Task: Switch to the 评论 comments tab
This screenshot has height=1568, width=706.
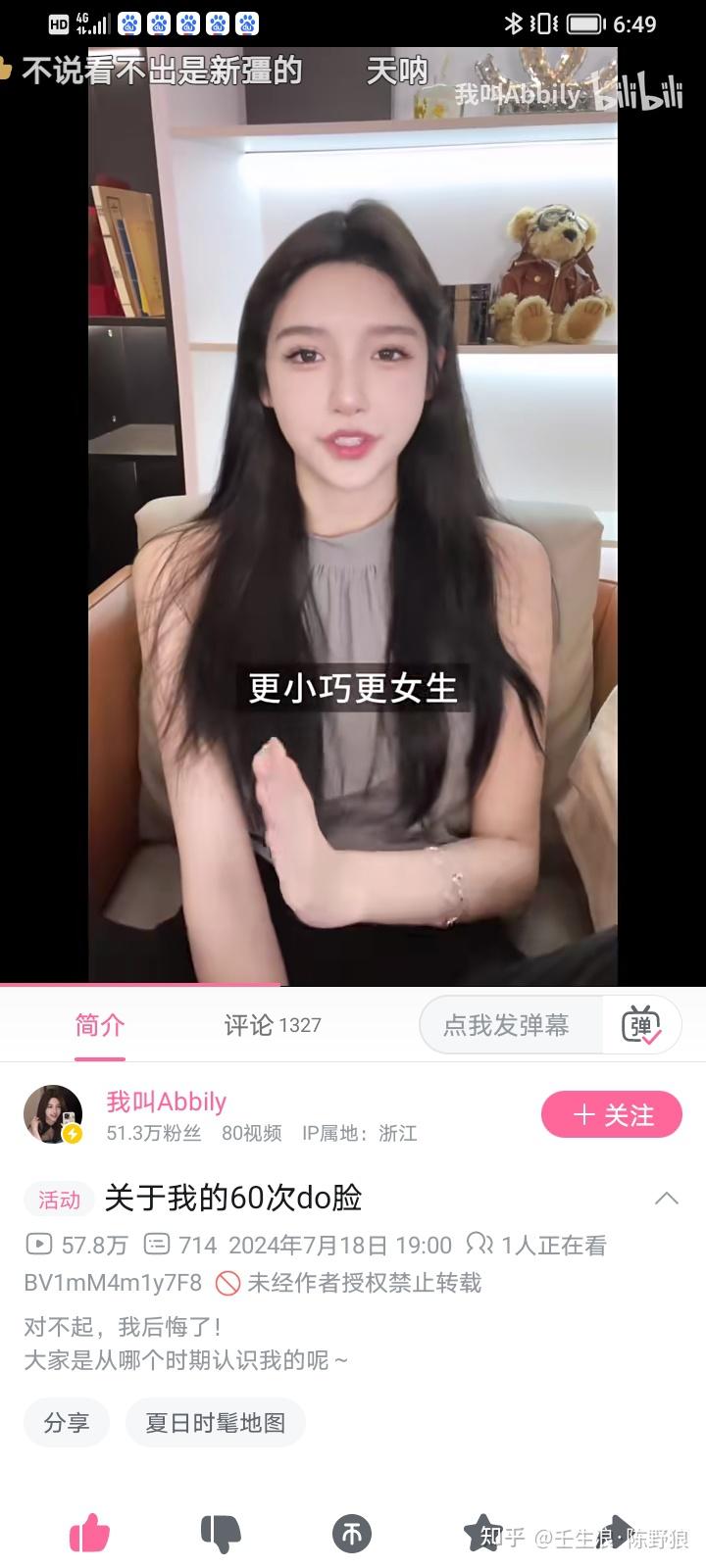Action: 271,1025
